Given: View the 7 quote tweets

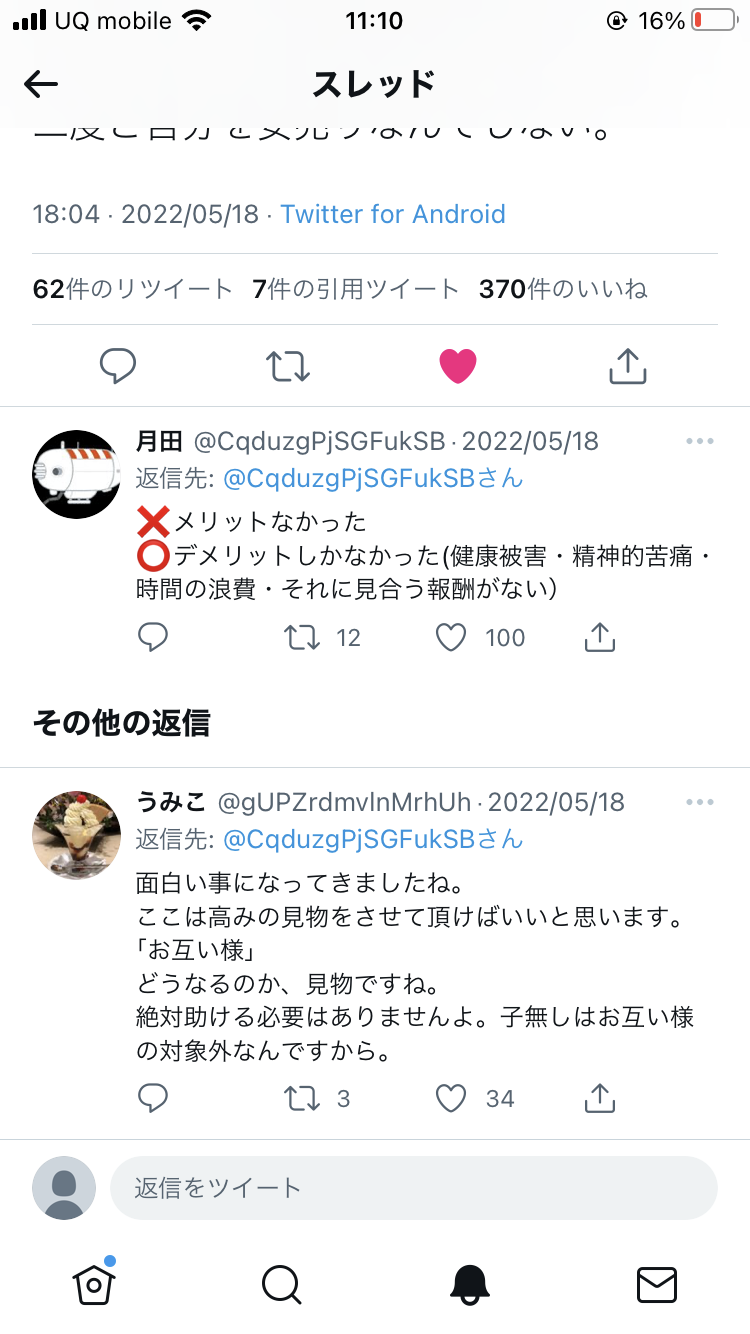Looking at the screenshot, I should click(356, 290).
